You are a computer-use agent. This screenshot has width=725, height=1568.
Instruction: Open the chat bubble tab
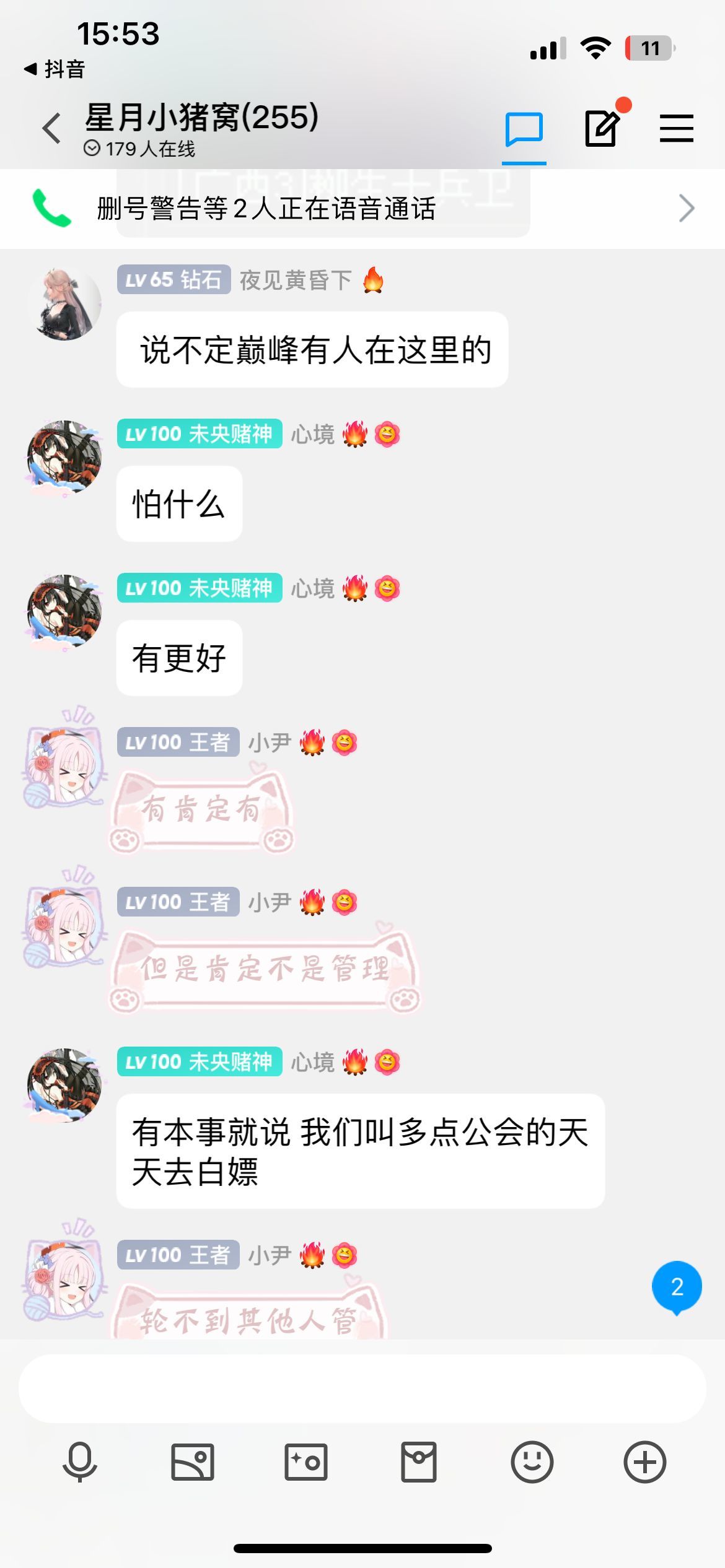pyautogui.click(x=524, y=129)
